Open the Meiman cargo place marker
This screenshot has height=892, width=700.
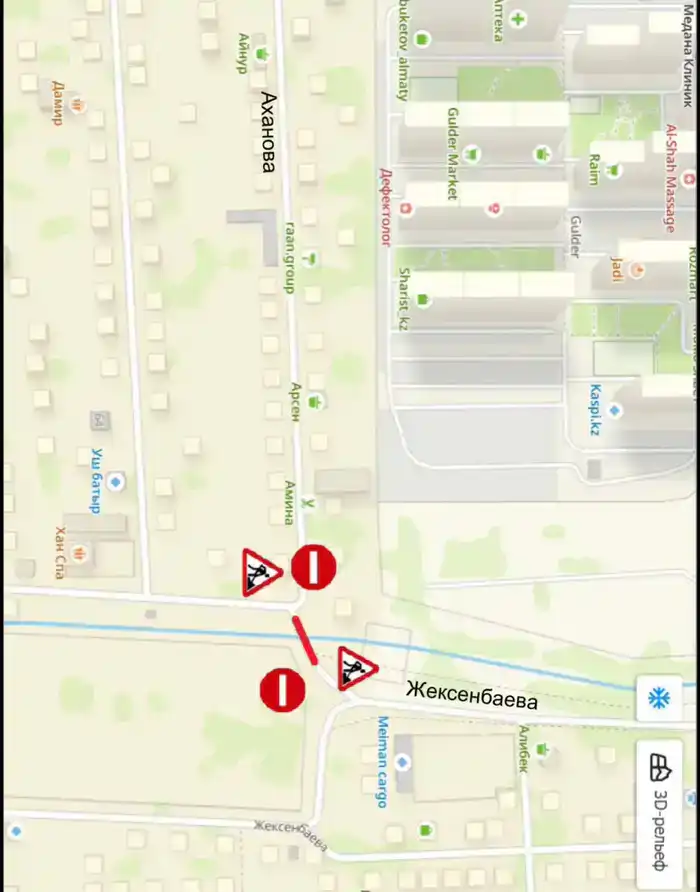(x=401, y=763)
